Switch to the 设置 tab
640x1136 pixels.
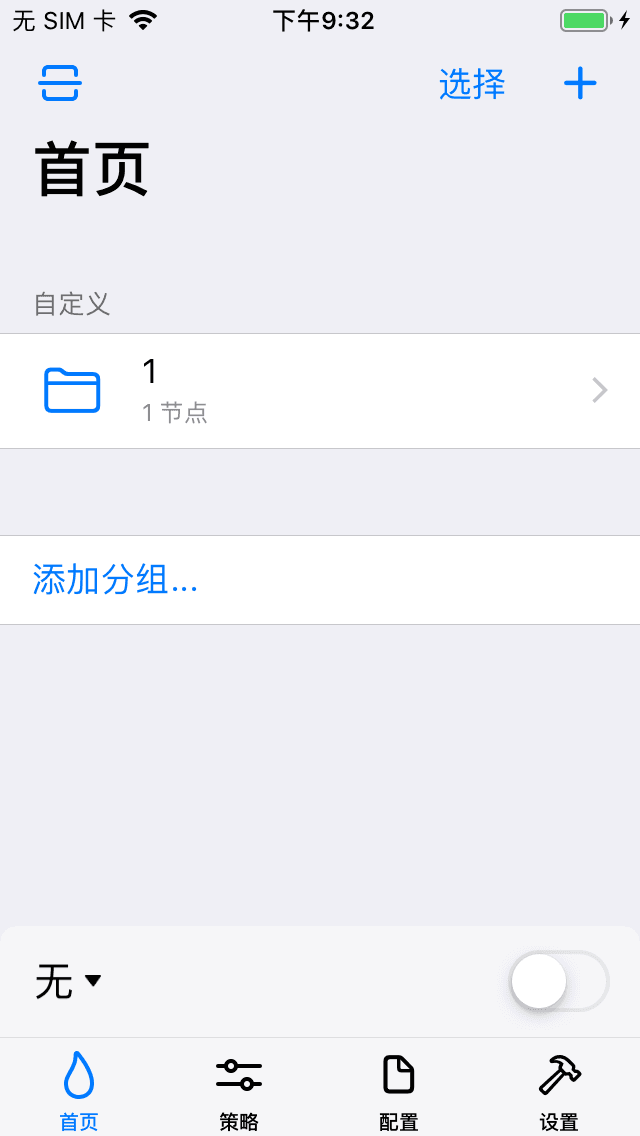point(559,1088)
